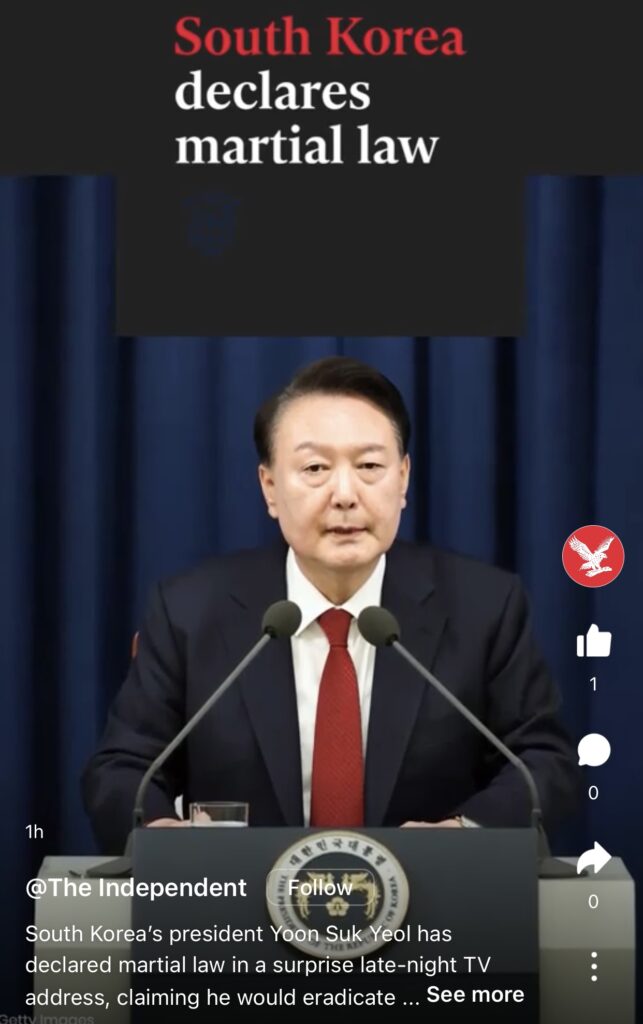Follow The Independent
Viewport: 643px width, 1024px height.
[320, 887]
